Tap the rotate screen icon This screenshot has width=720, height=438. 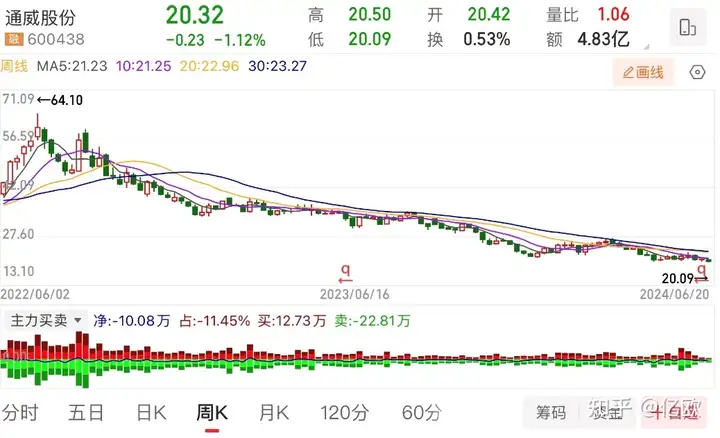tap(687, 27)
